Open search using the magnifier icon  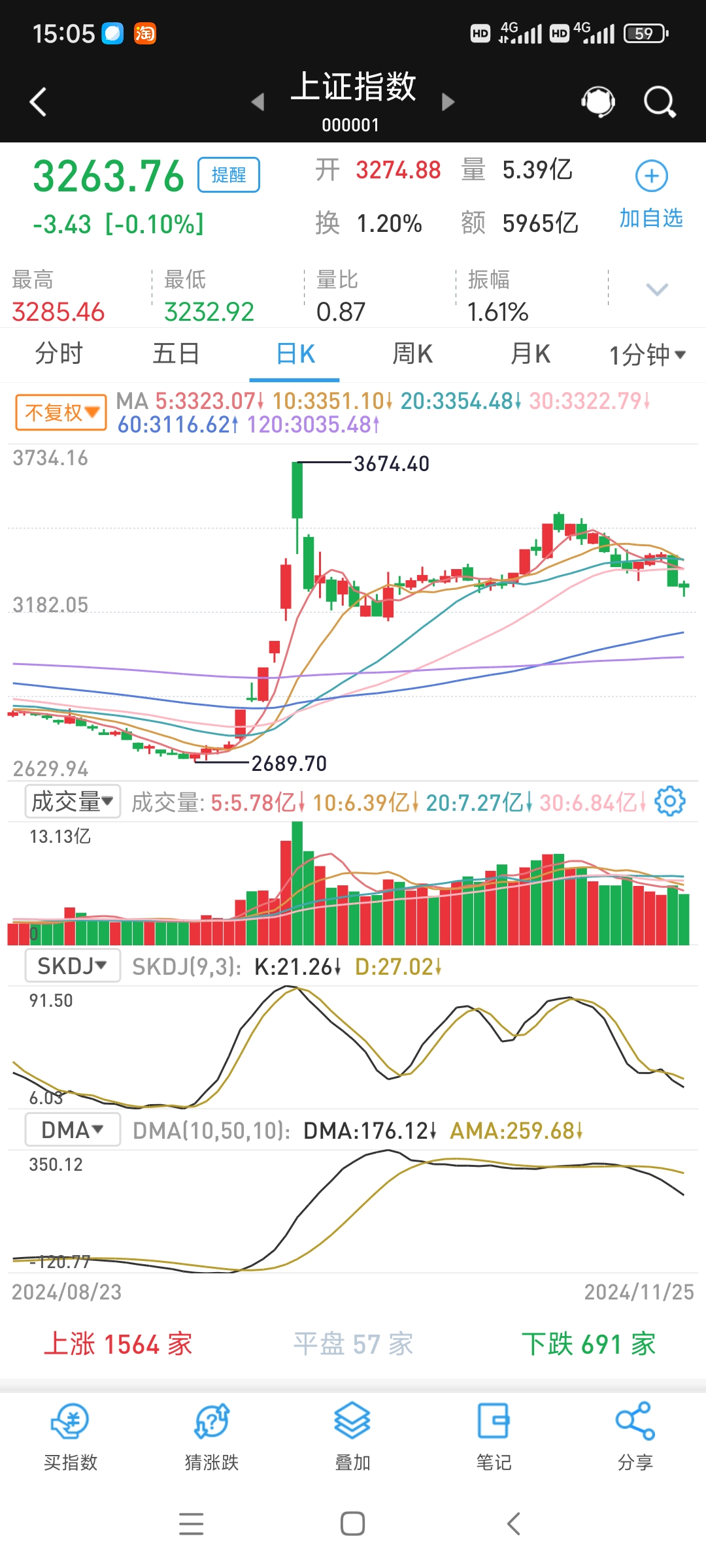pyautogui.click(x=659, y=103)
